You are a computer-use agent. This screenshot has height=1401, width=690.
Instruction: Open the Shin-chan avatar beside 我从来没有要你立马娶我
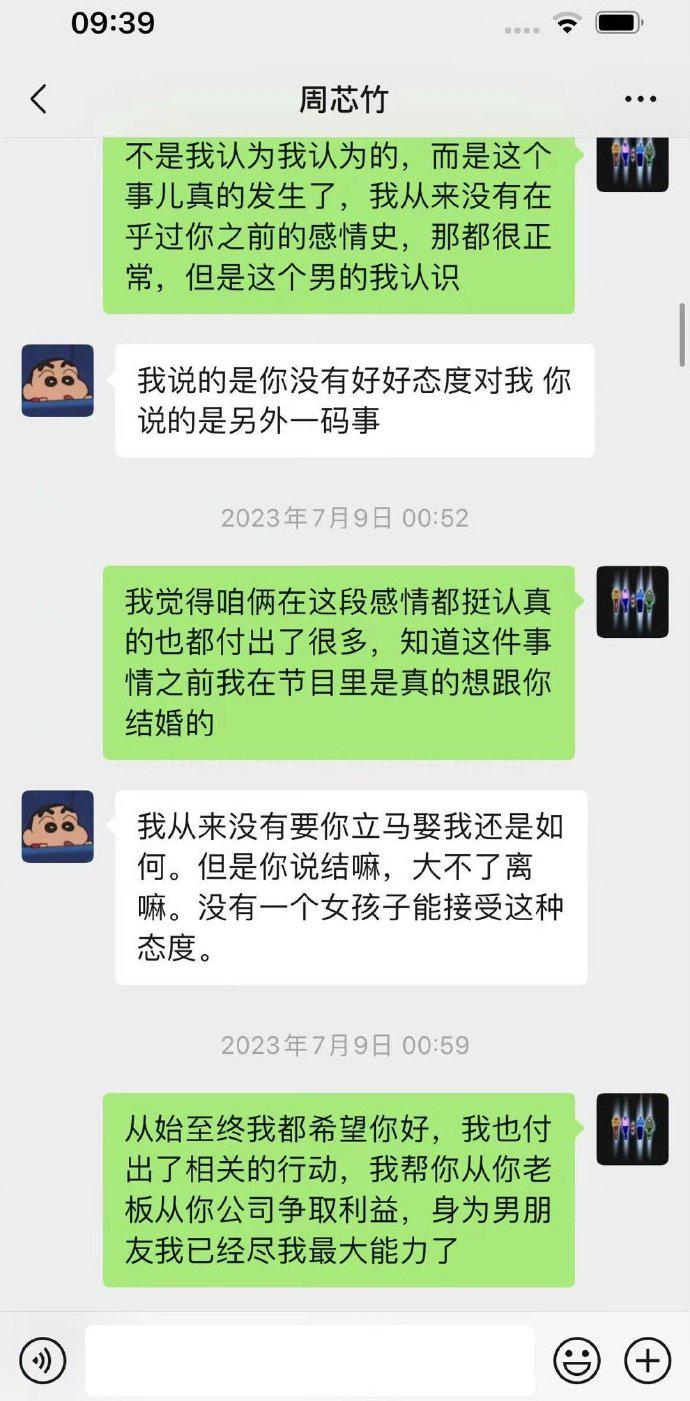[x=58, y=827]
